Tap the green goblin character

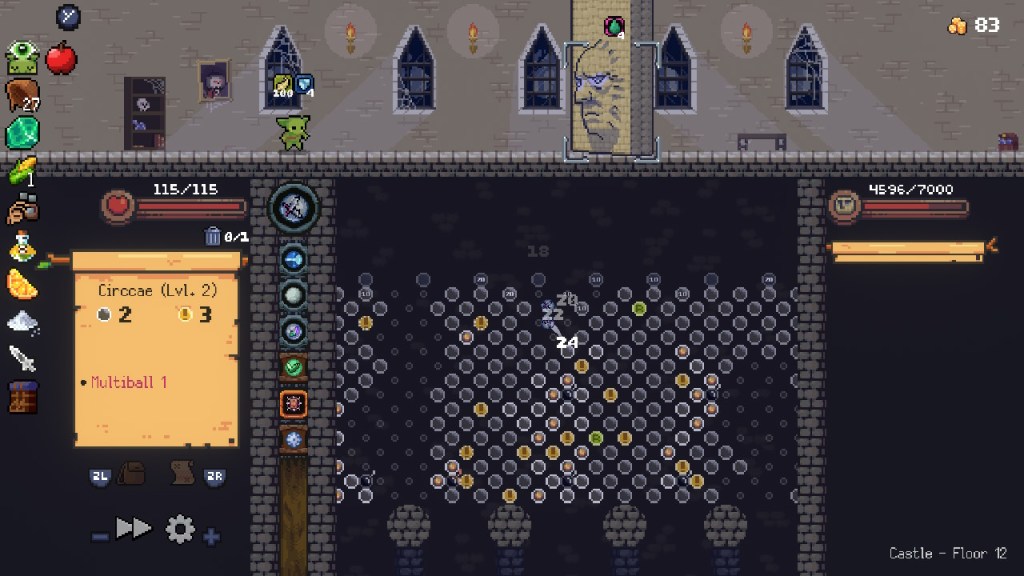click(x=293, y=132)
